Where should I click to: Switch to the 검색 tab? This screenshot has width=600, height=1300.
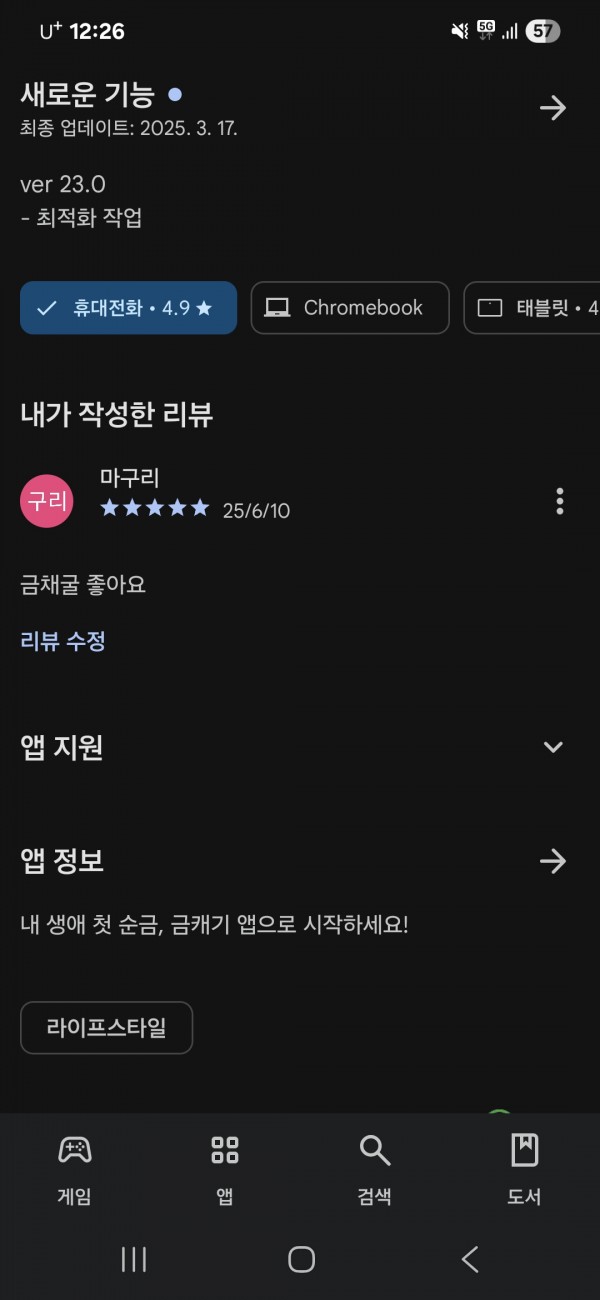pyautogui.click(x=375, y=1170)
